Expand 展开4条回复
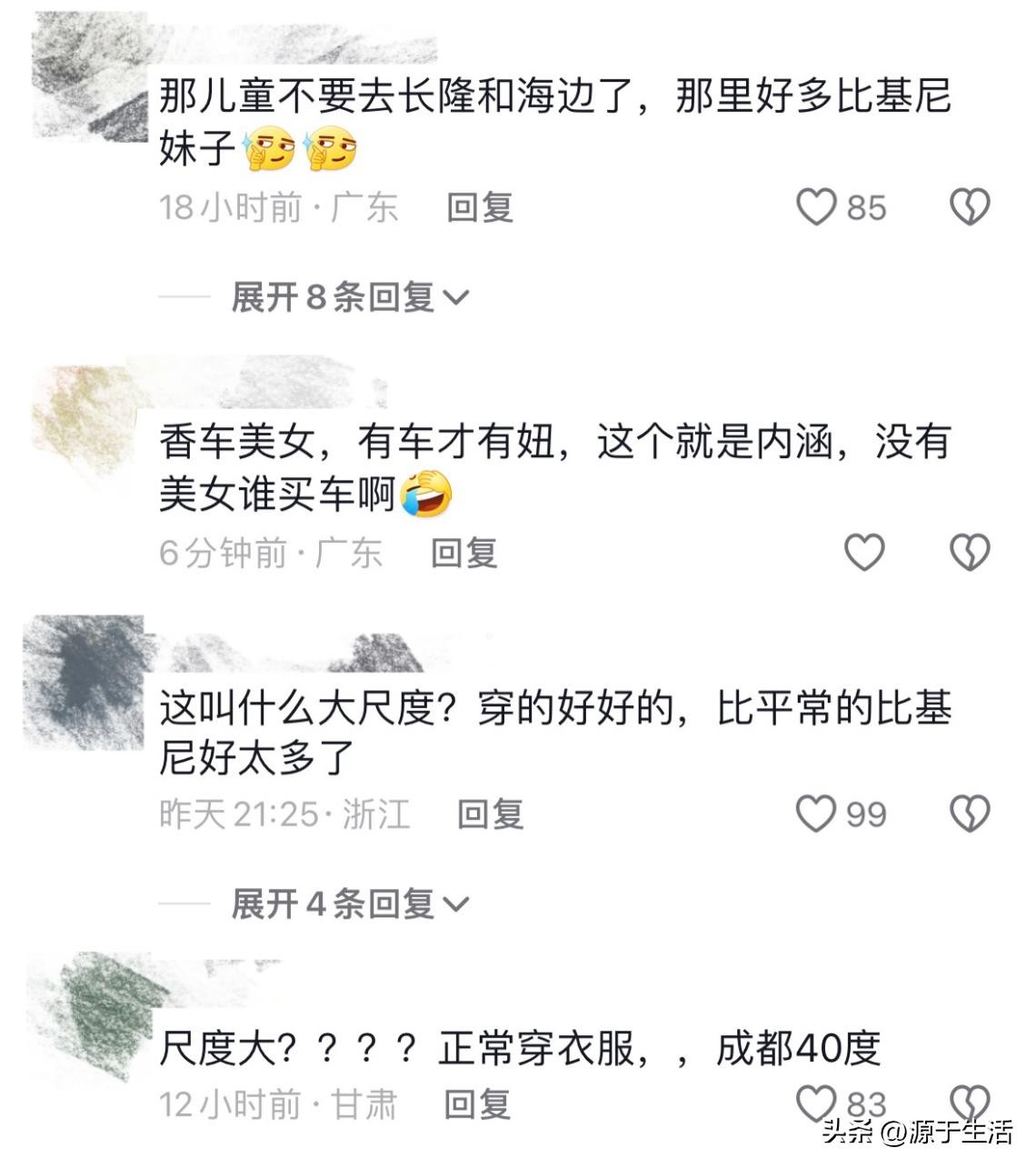Image resolution: width=1036 pixels, height=1168 pixels. pyautogui.click(x=349, y=903)
